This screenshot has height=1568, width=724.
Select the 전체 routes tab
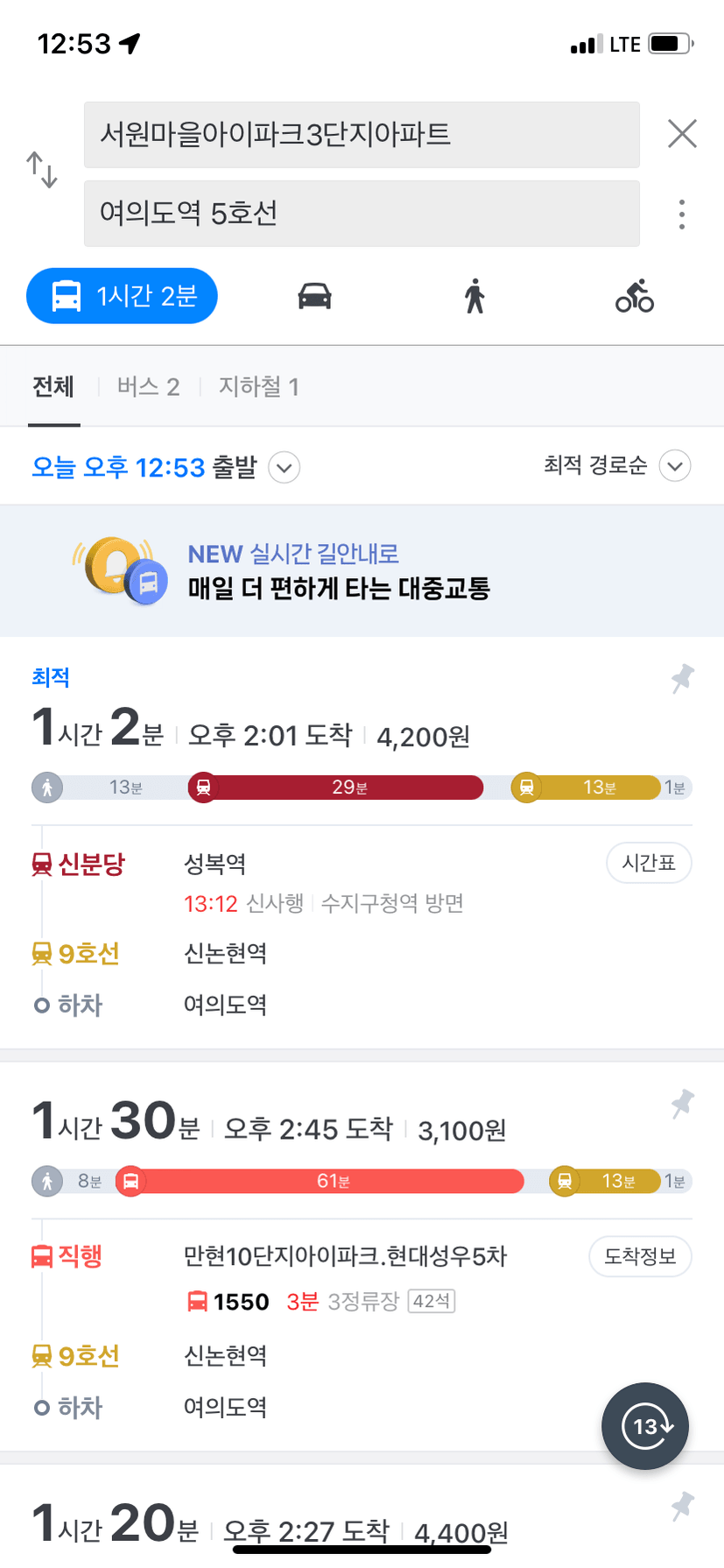tap(53, 386)
